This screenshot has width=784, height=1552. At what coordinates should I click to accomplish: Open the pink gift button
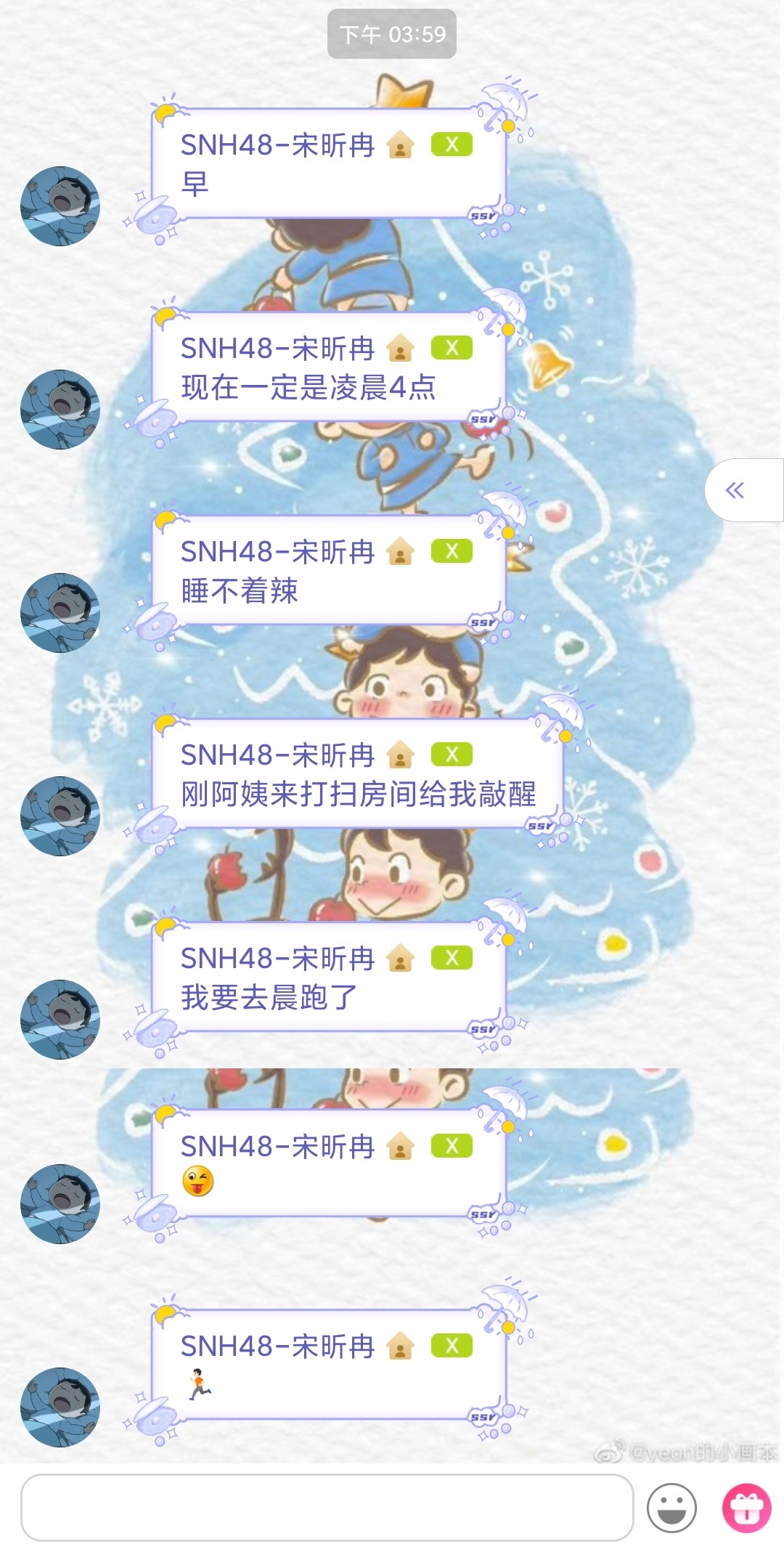(x=746, y=1508)
